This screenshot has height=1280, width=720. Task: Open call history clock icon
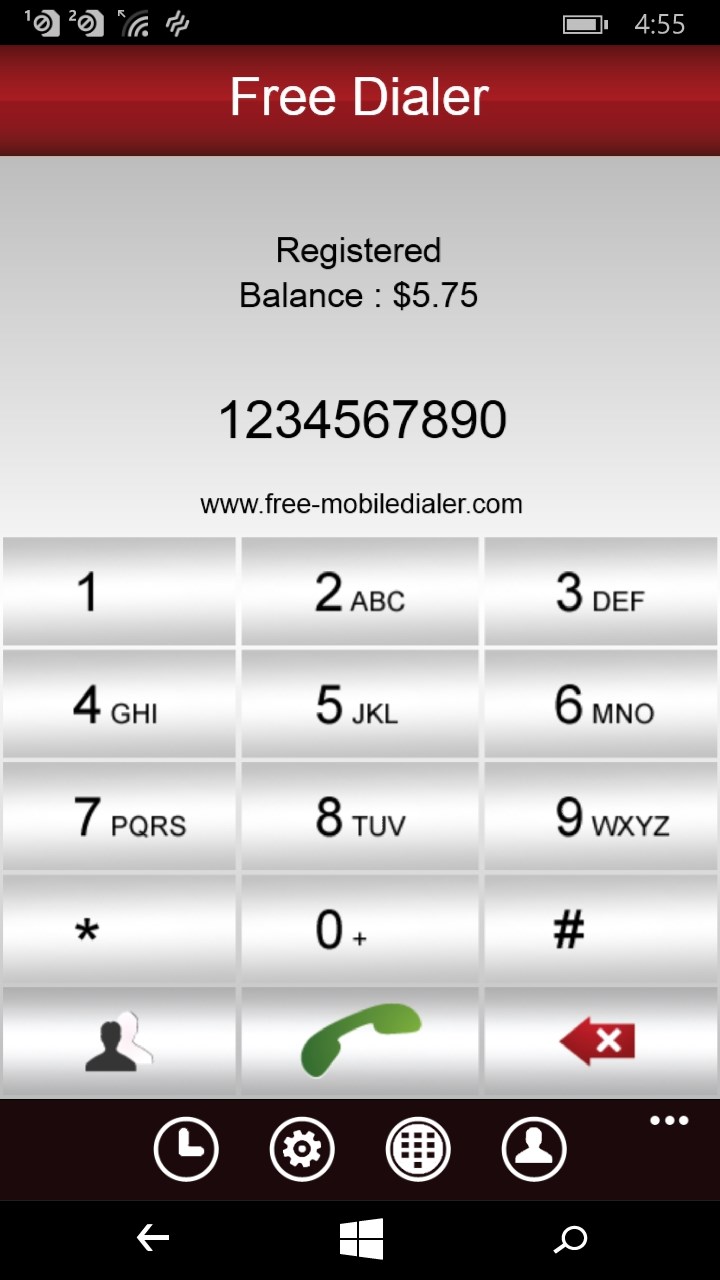(x=186, y=1149)
